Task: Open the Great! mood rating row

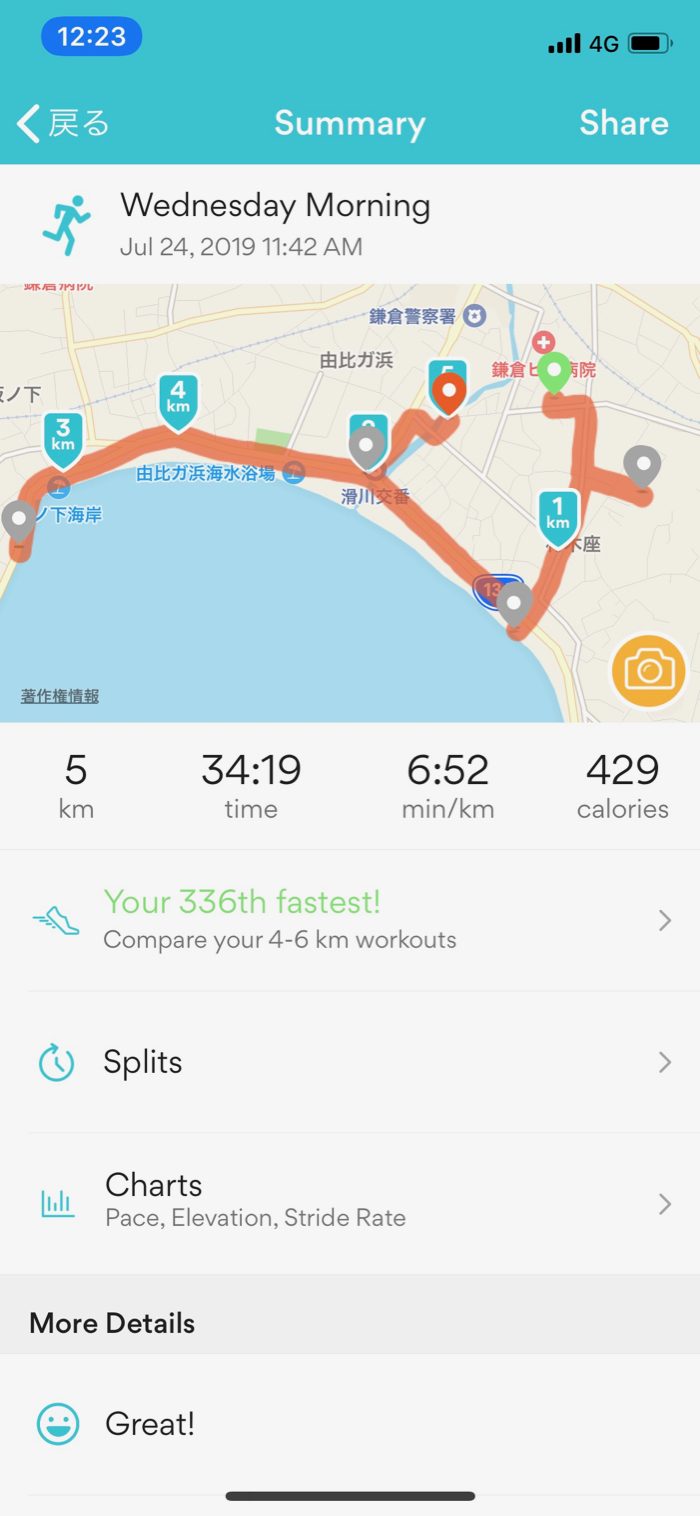Action: tap(350, 1424)
